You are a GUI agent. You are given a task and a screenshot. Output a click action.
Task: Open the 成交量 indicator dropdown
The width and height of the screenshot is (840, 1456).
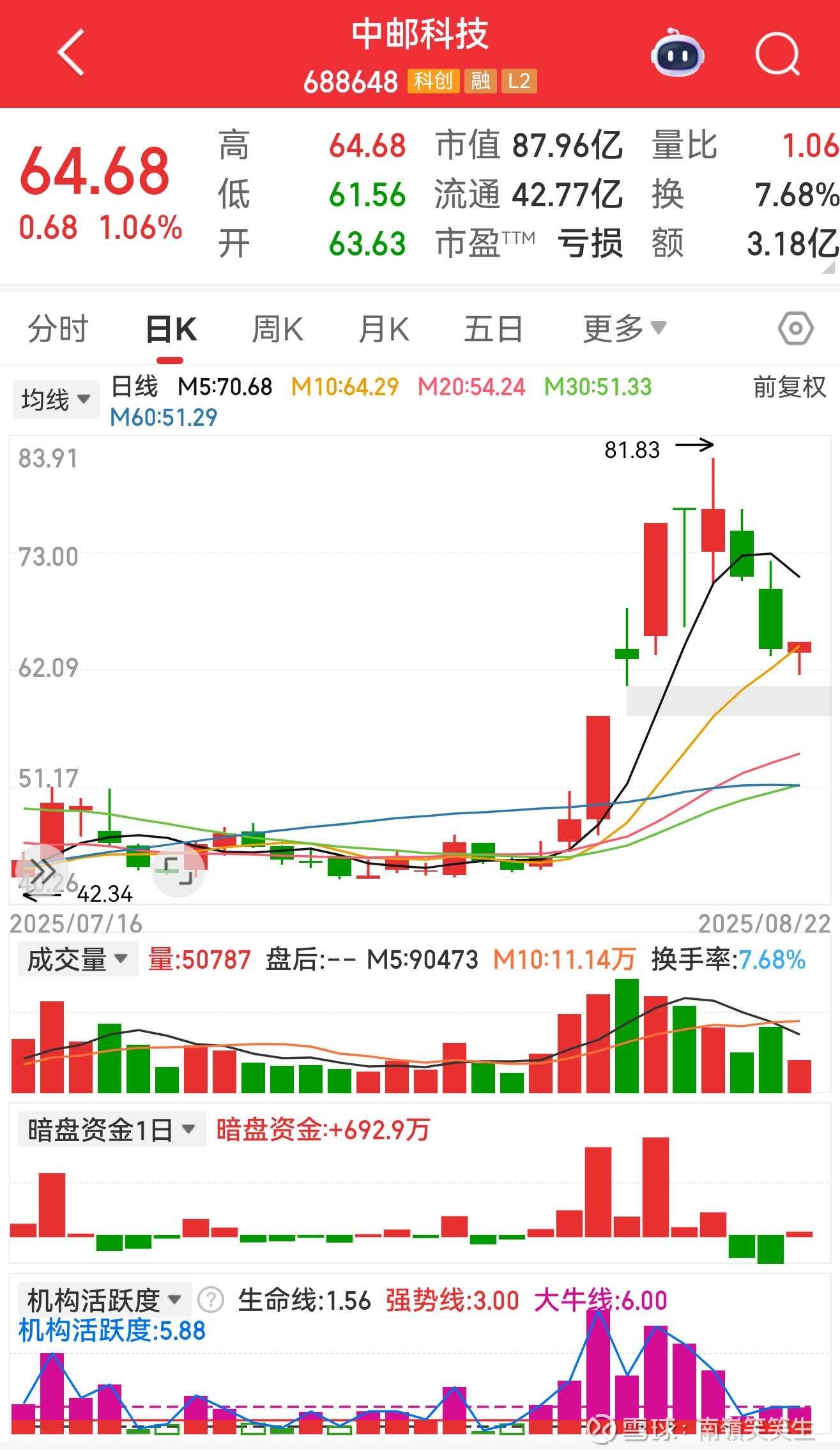[77, 959]
